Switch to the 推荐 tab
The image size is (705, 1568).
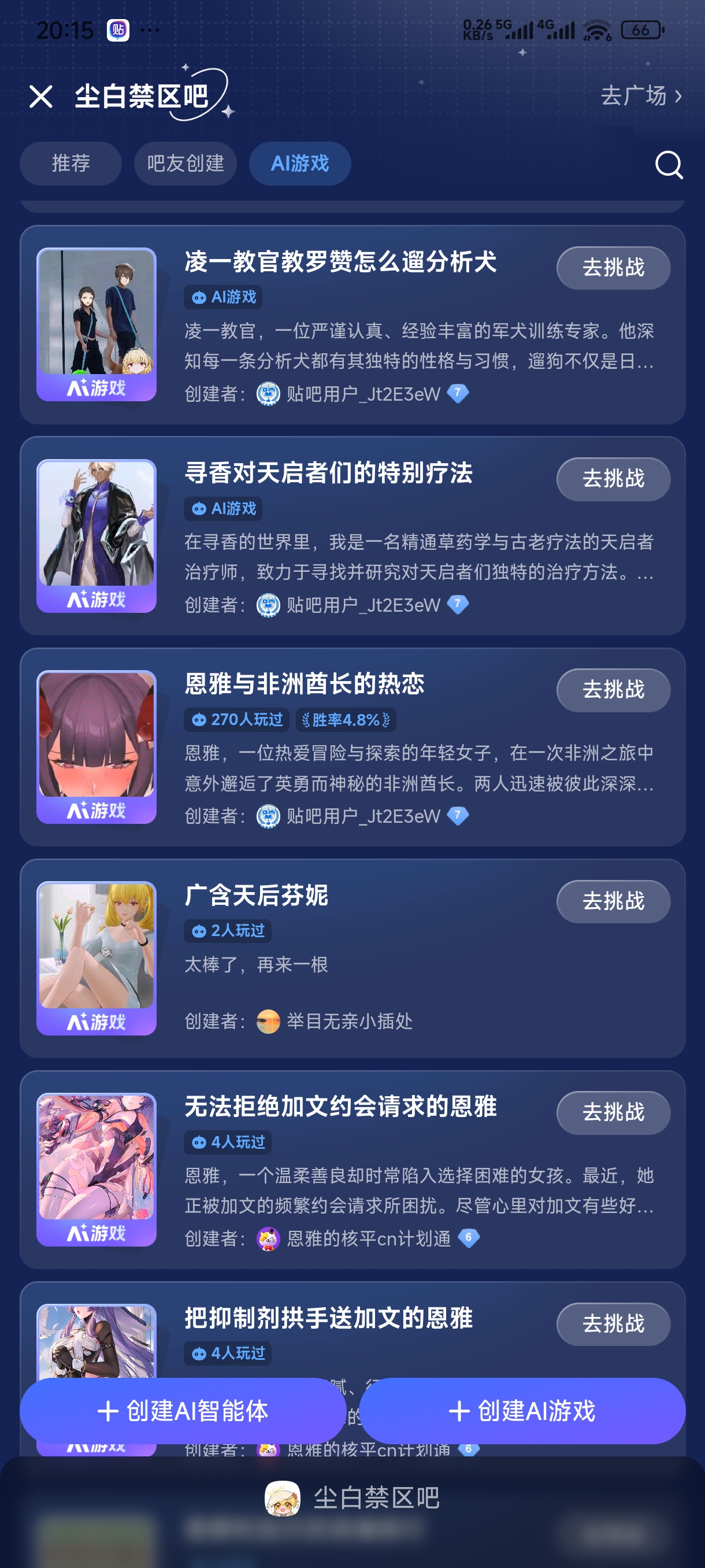point(70,163)
